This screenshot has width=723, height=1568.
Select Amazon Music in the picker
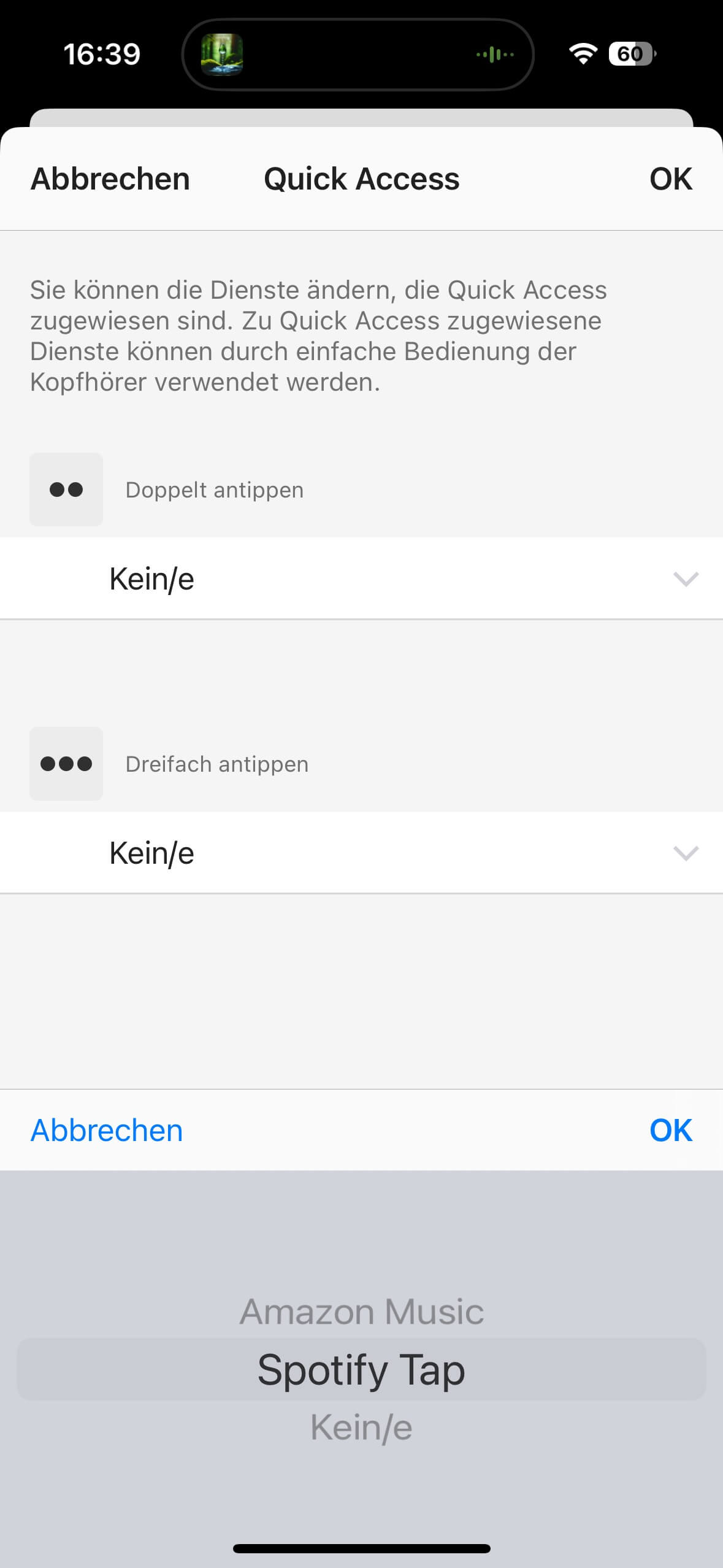[361, 1312]
